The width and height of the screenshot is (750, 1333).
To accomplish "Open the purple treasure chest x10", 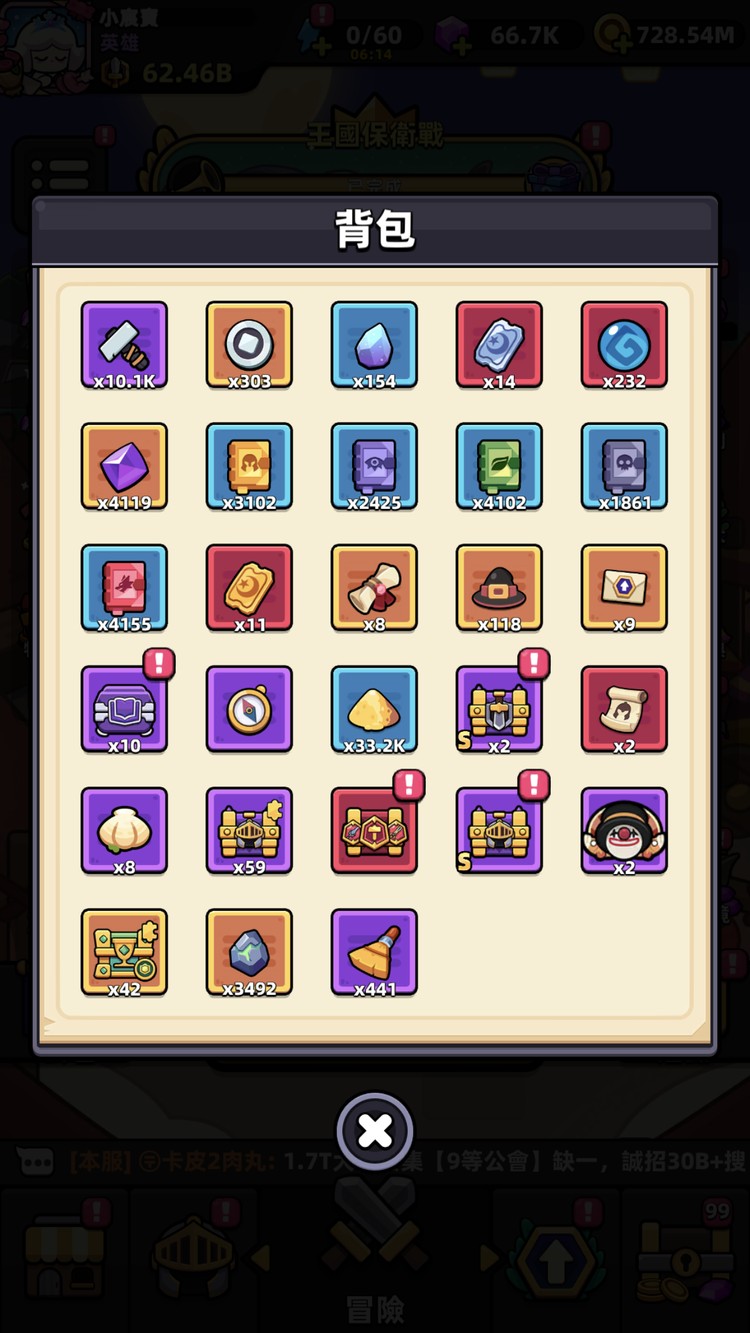I will coord(124,710).
